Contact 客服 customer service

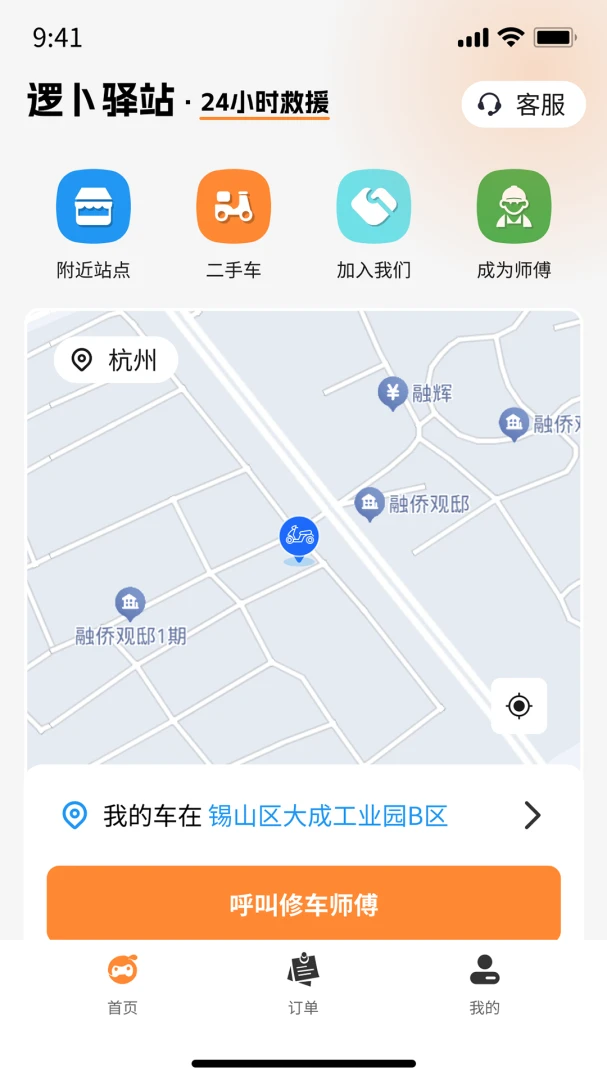[523, 105]
